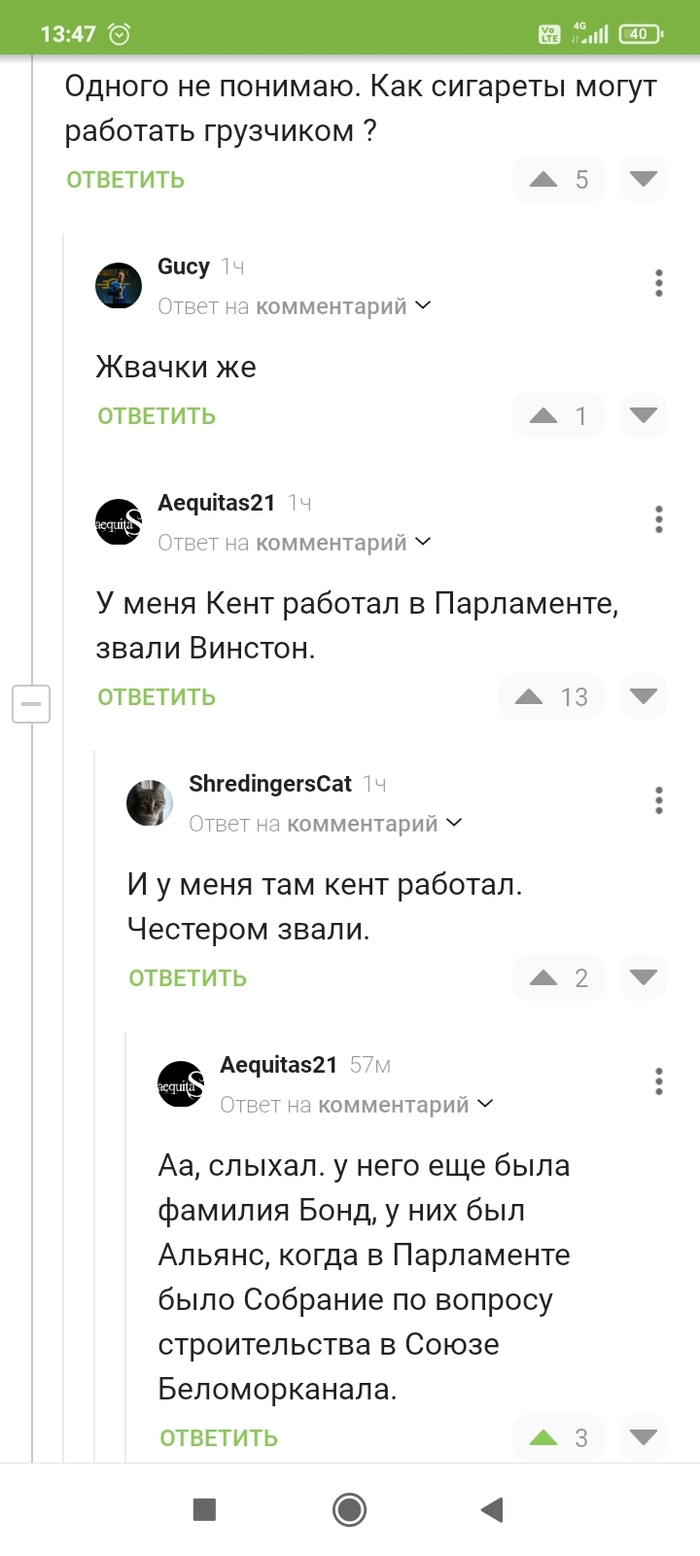Image resolution: width=700 pixels, height=1556 pixels.
Task: Upvote the comment with 5 votes
Action: pos(544,180)
